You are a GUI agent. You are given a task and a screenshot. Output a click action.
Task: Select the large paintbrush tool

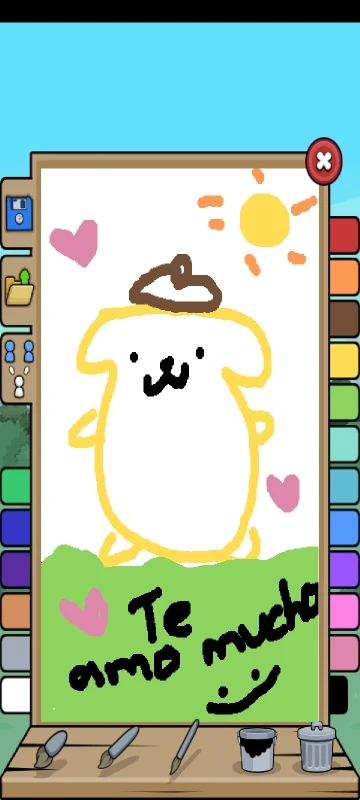[50, 748]
